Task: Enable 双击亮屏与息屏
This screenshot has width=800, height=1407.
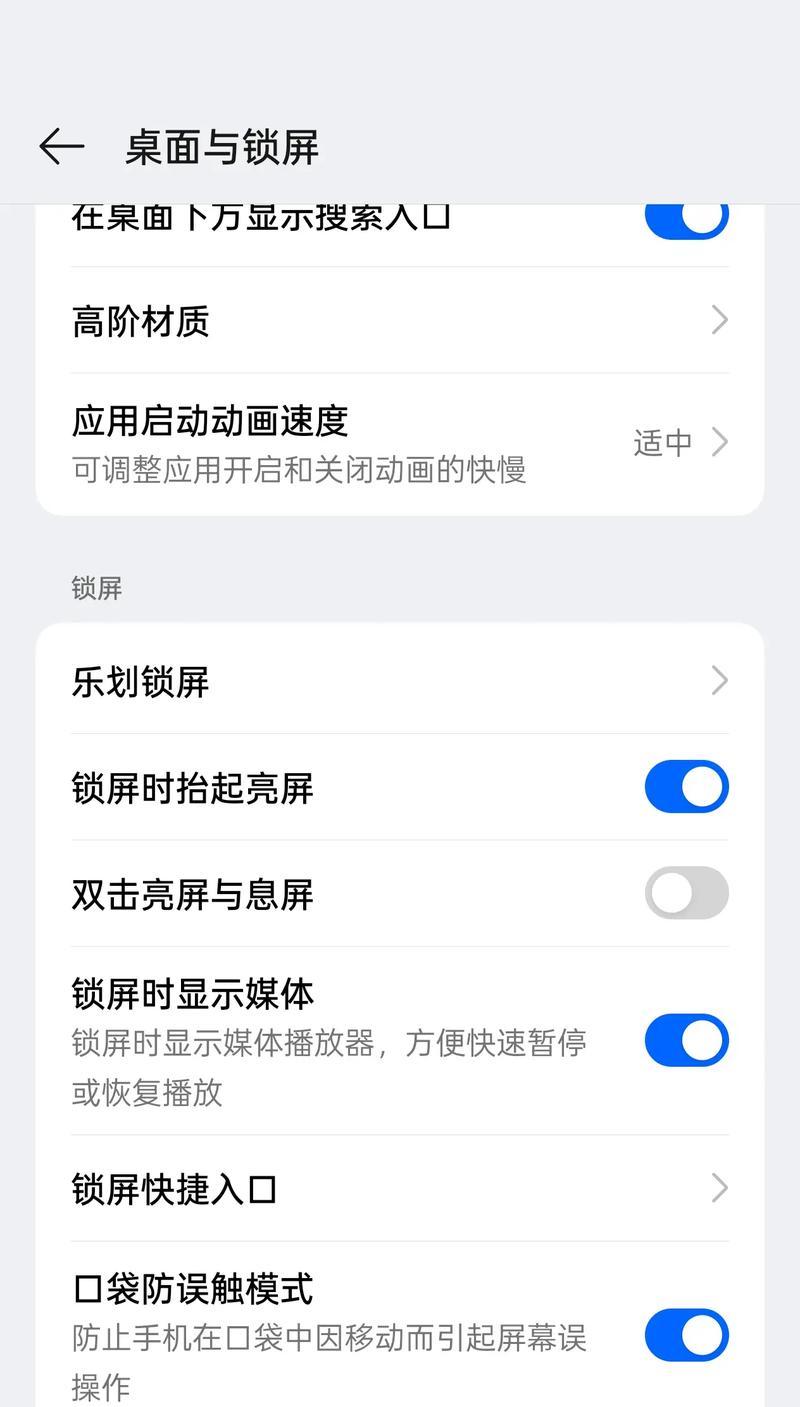Action: [x=686, y=893]
